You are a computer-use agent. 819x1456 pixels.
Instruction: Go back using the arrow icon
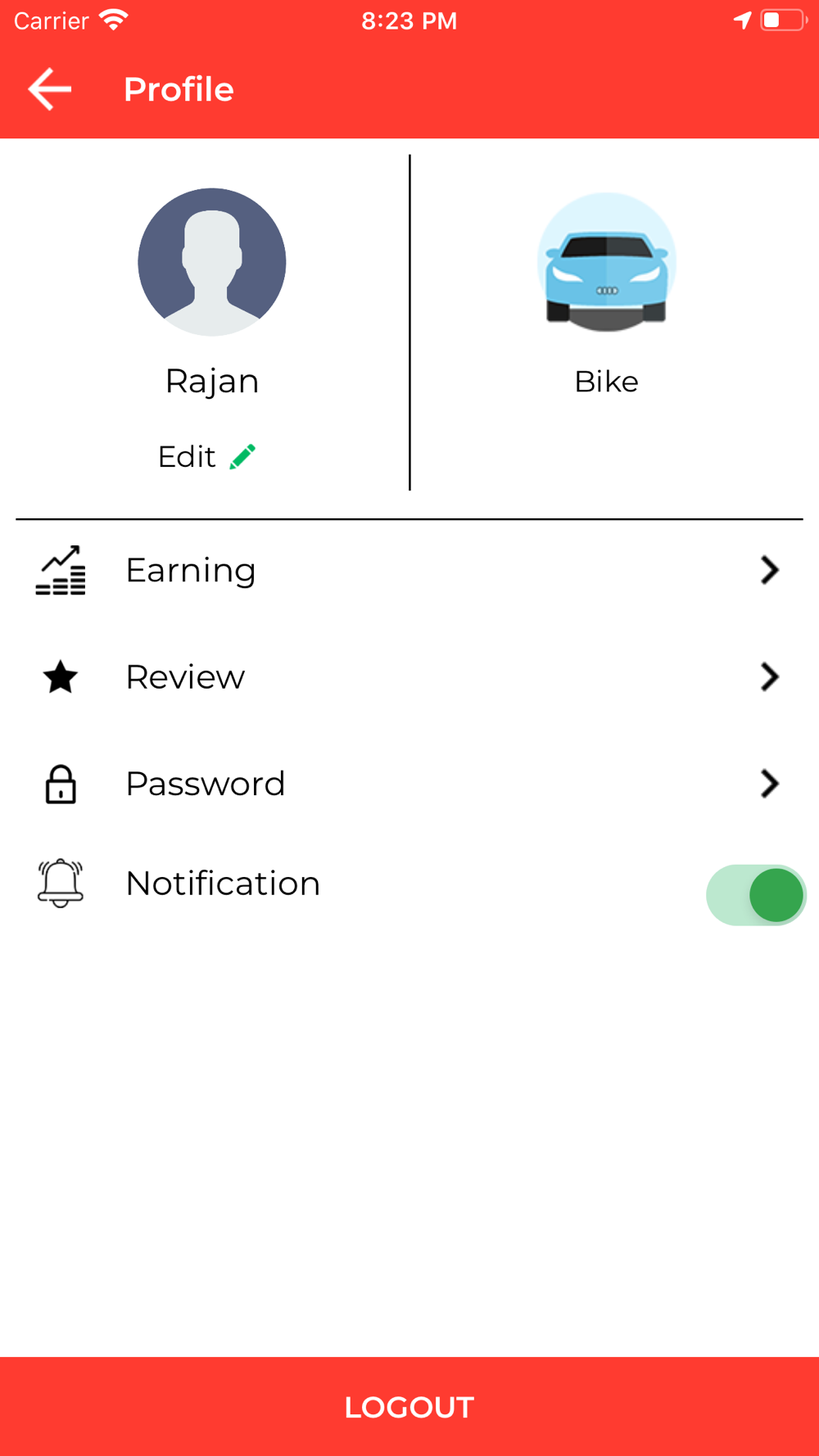click(50, 89)
